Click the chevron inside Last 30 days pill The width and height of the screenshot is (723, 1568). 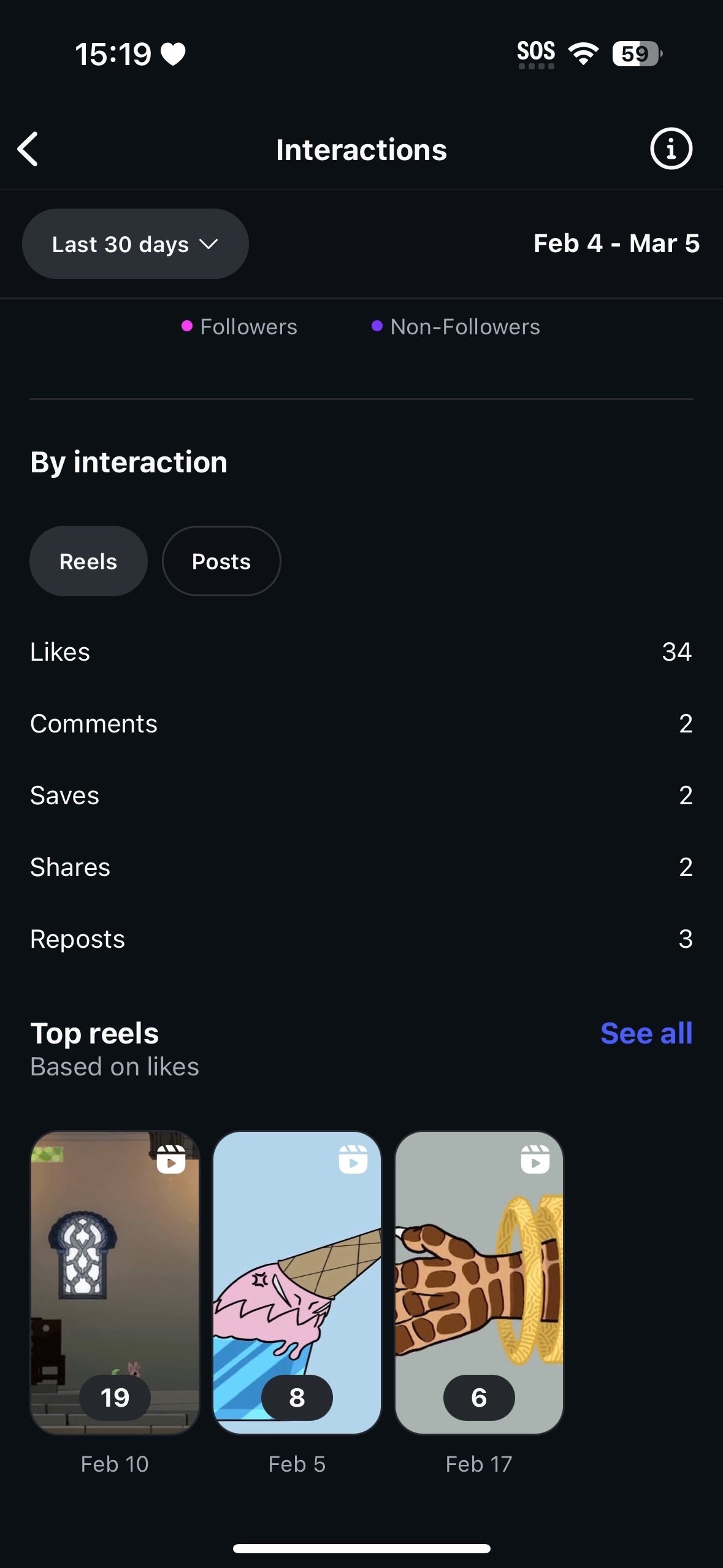(208, 244)
